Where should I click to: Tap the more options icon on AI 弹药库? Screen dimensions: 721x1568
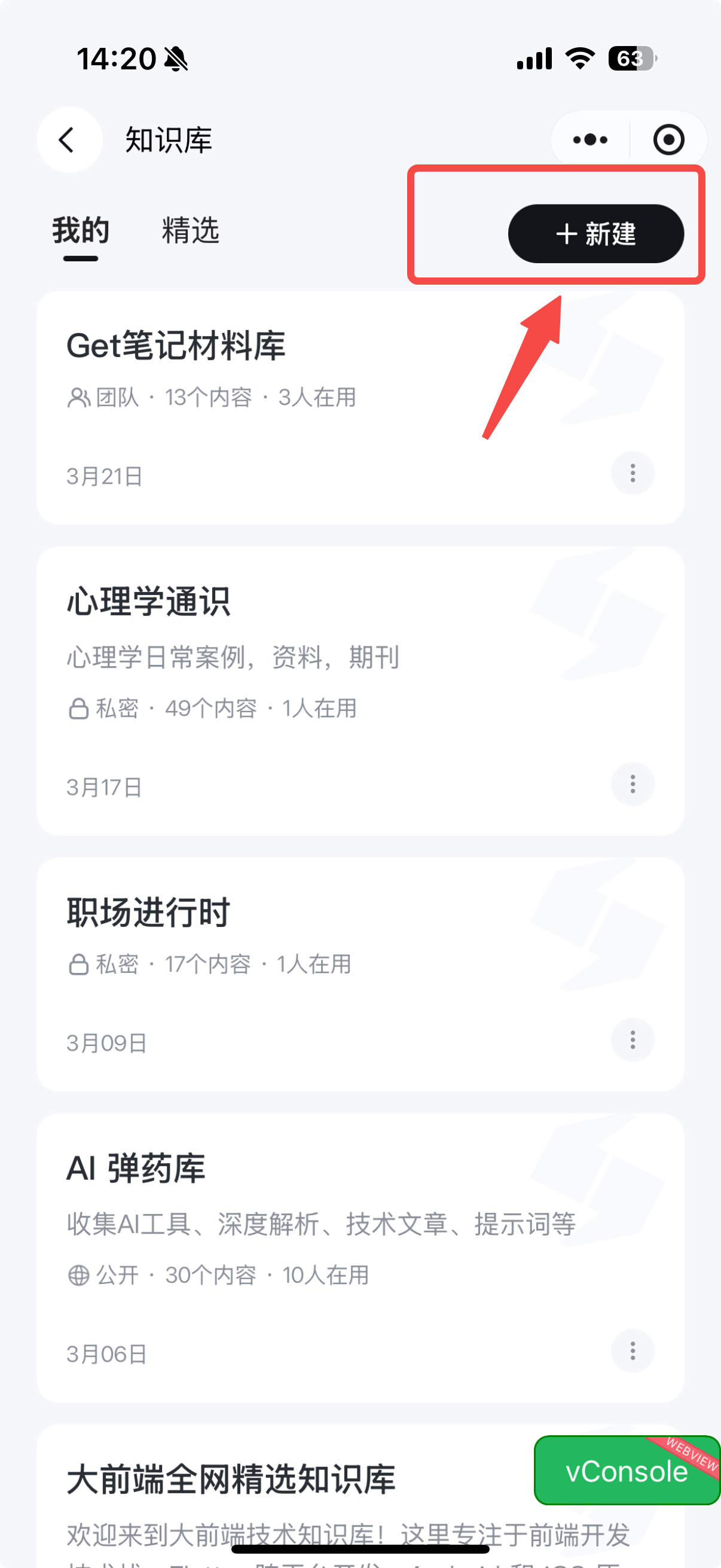pos(632,1351)
